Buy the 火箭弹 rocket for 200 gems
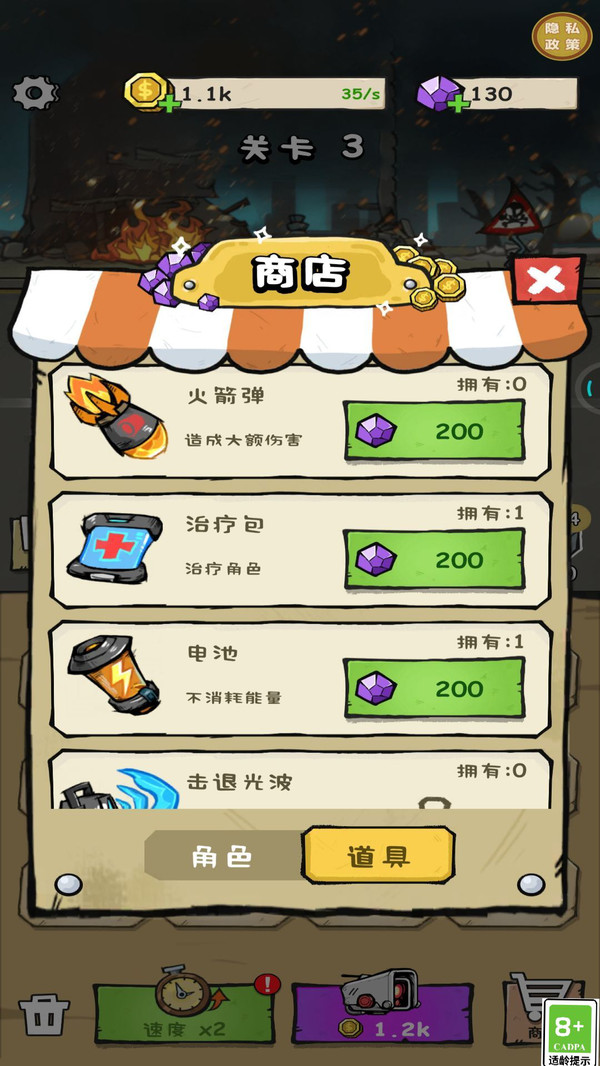The image size is (600, 1066). click(434, 431)
